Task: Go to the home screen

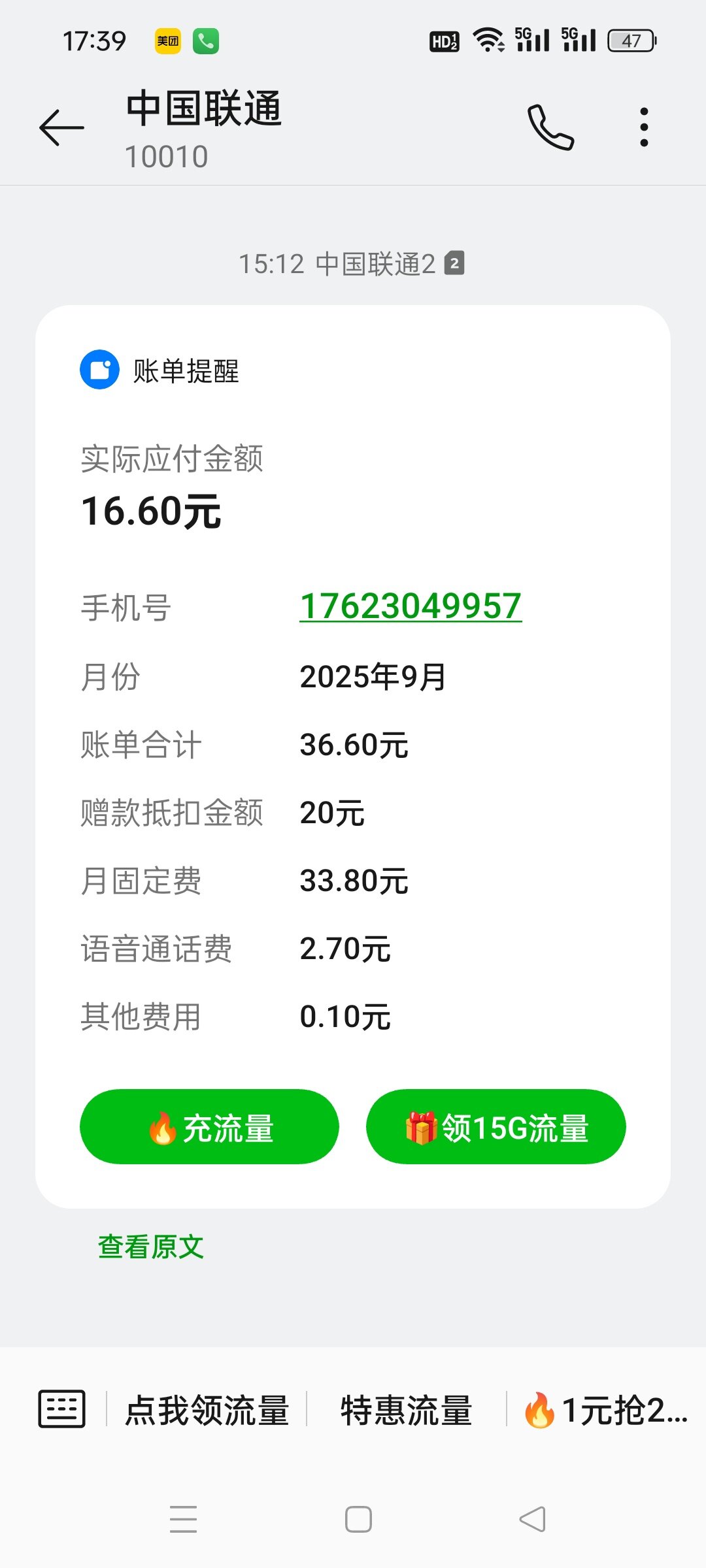Action: [x=358, y=1519]
